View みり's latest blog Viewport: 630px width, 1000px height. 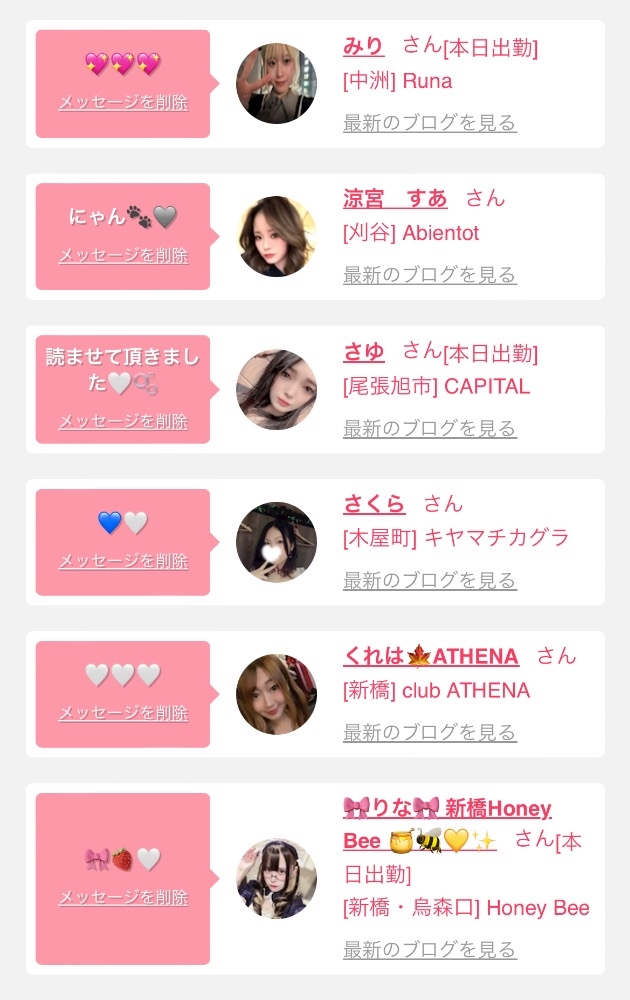tap(430, 122)
